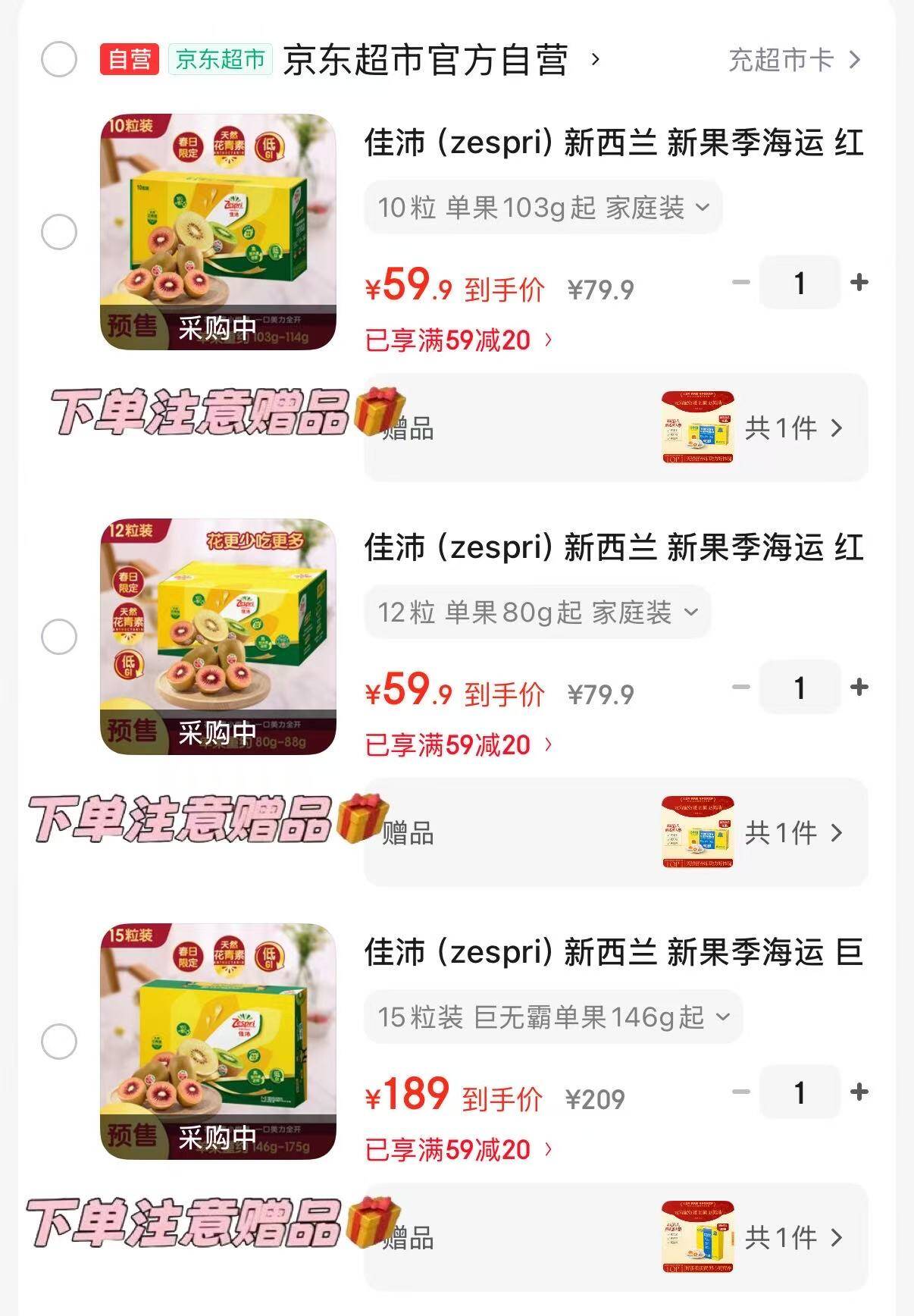Screen dimensions: 914x1316
Task: Change the 10粒 单果103g起 家庭装 spec
Action: click(543, 207)
